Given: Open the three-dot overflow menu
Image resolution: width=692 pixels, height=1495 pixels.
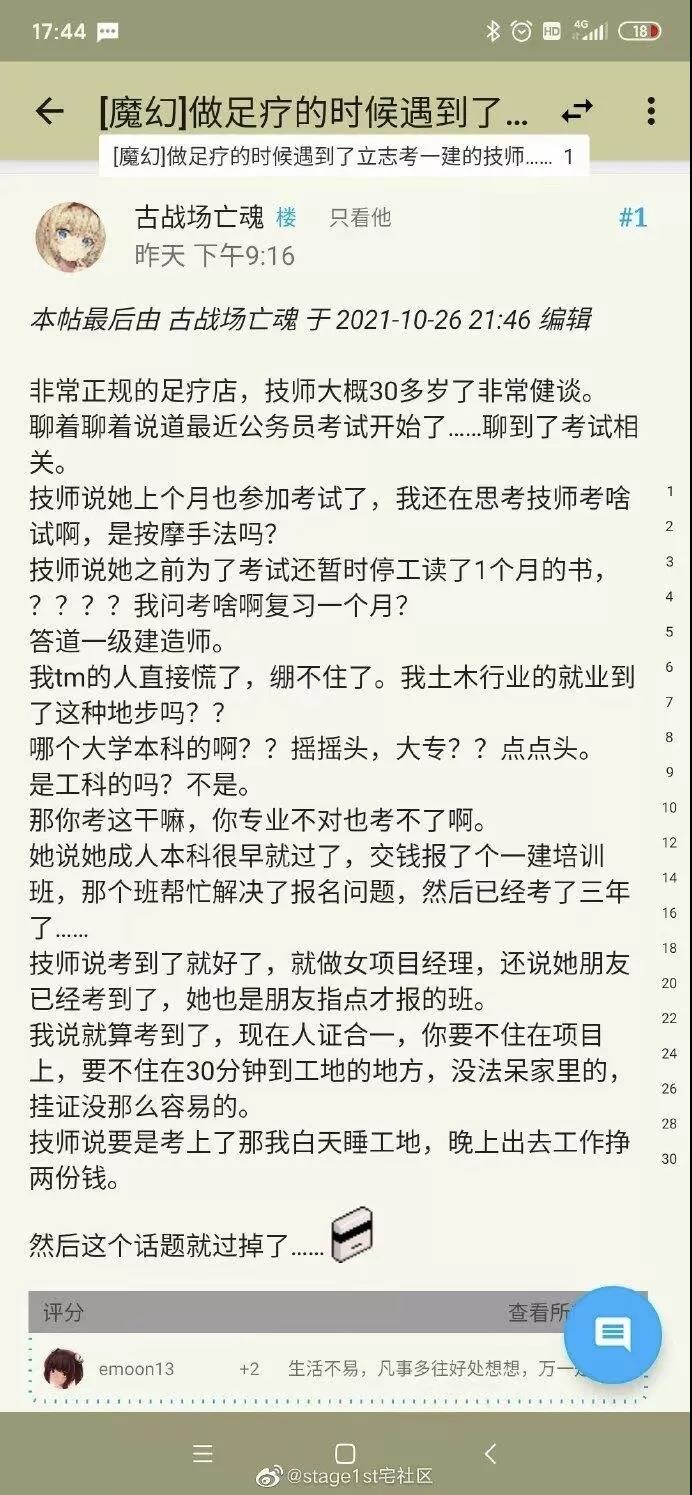Looking at the screenshot, I should [651, 111].
